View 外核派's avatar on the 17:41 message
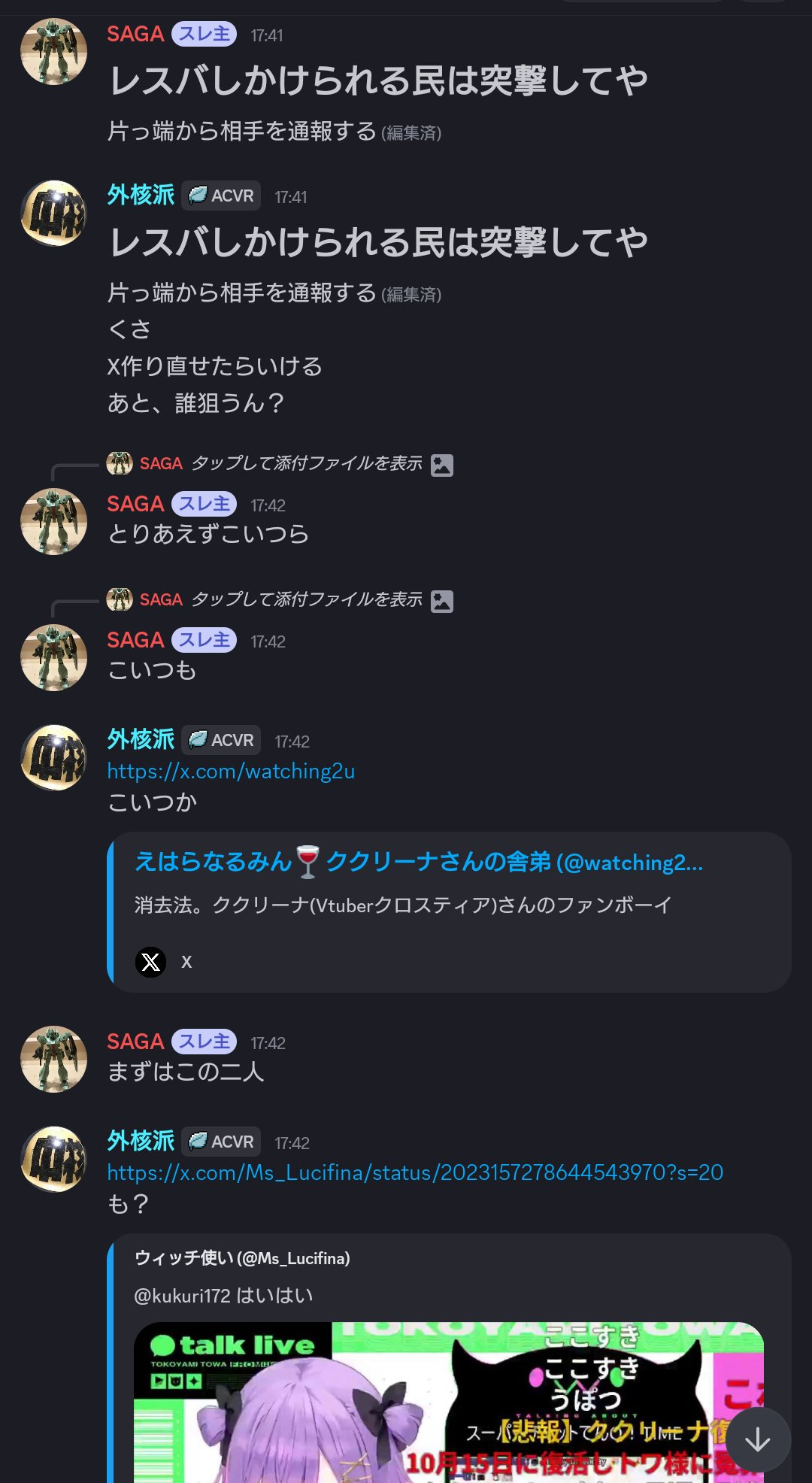 point(53,214)
